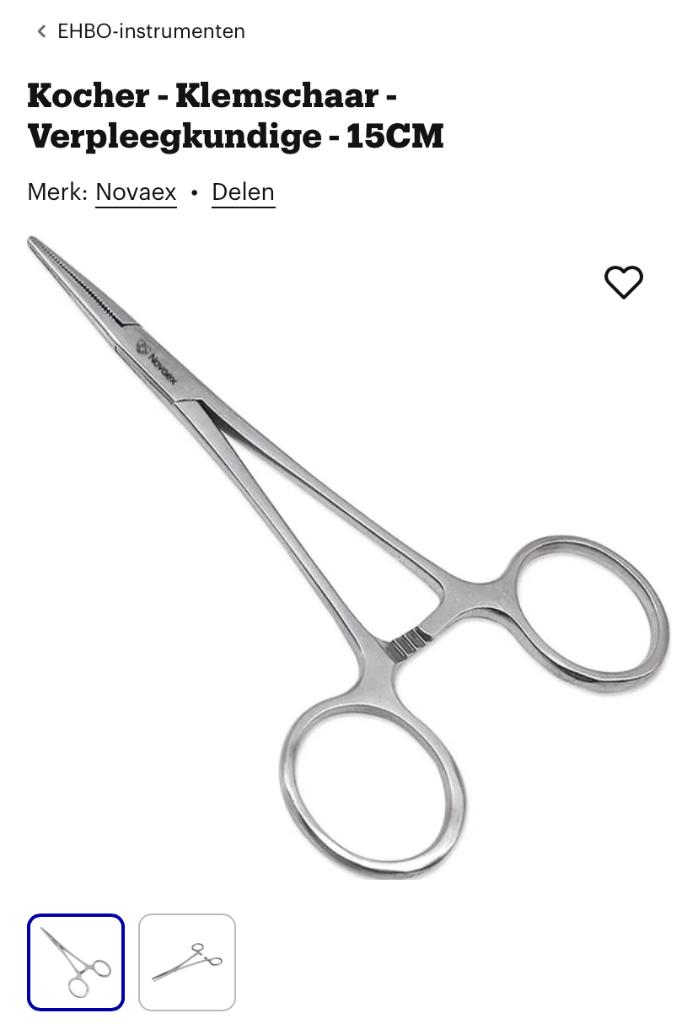Select the first product photo thumbnail
This screenshot has height=1024, width=698.
point(76,962)
